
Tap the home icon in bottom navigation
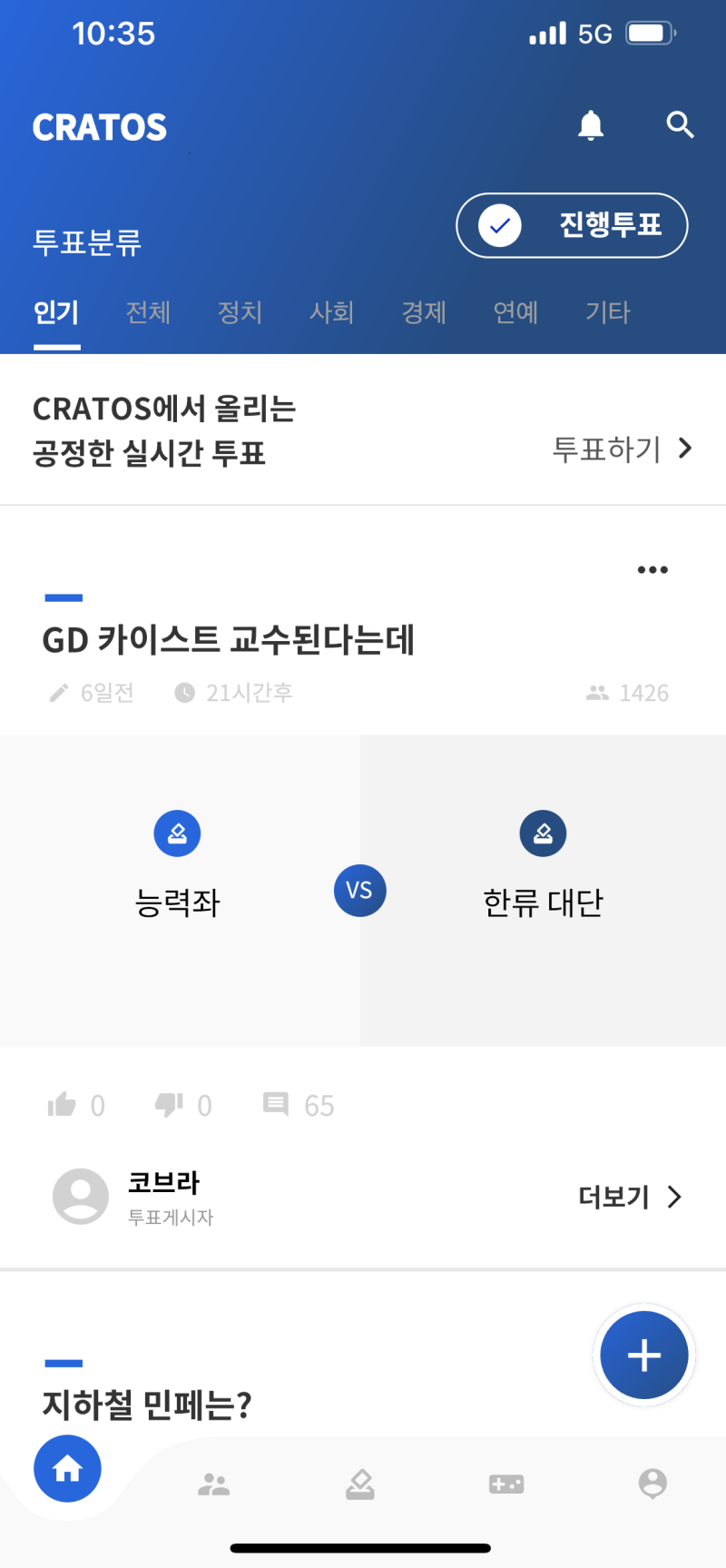pyautogui.click(x=67, y=1468)
